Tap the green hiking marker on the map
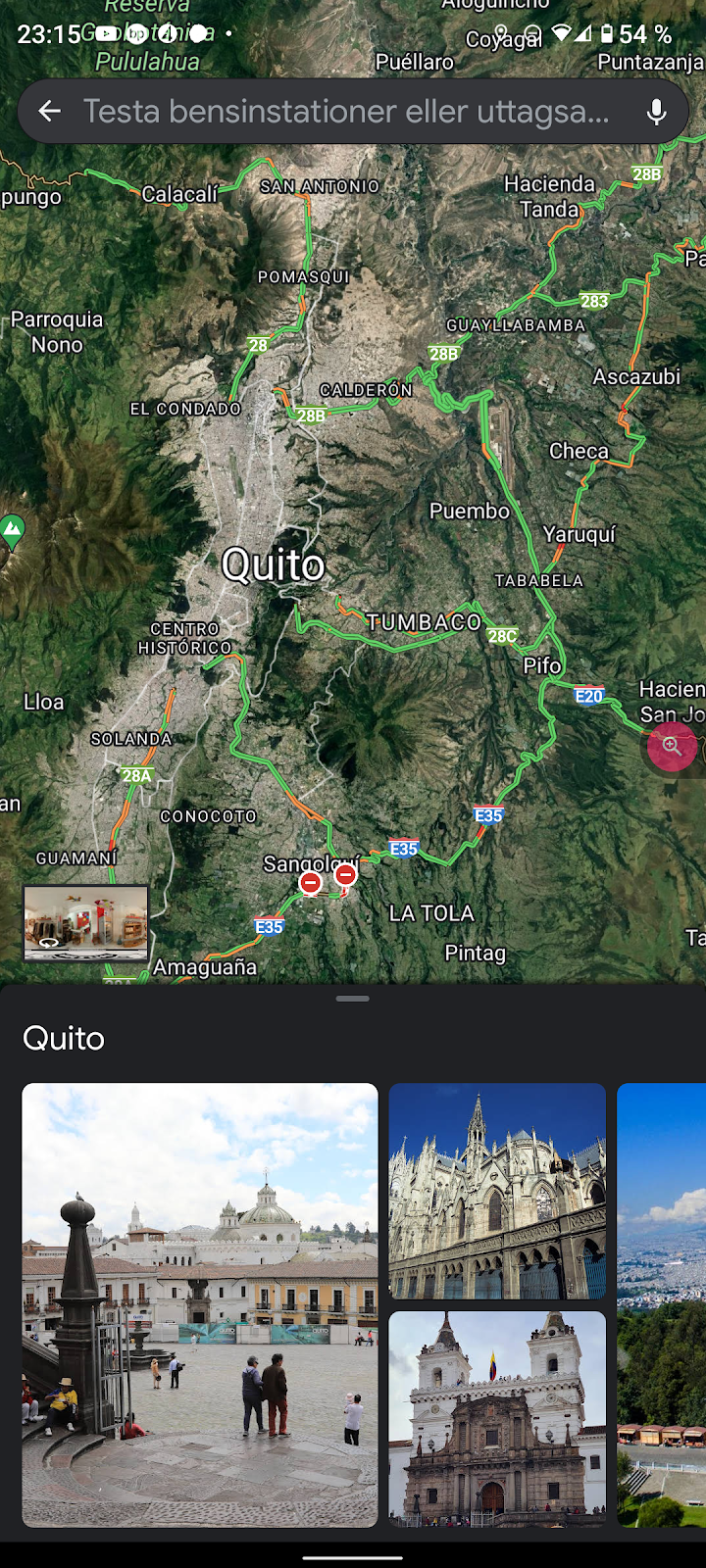 click(12, 530)
